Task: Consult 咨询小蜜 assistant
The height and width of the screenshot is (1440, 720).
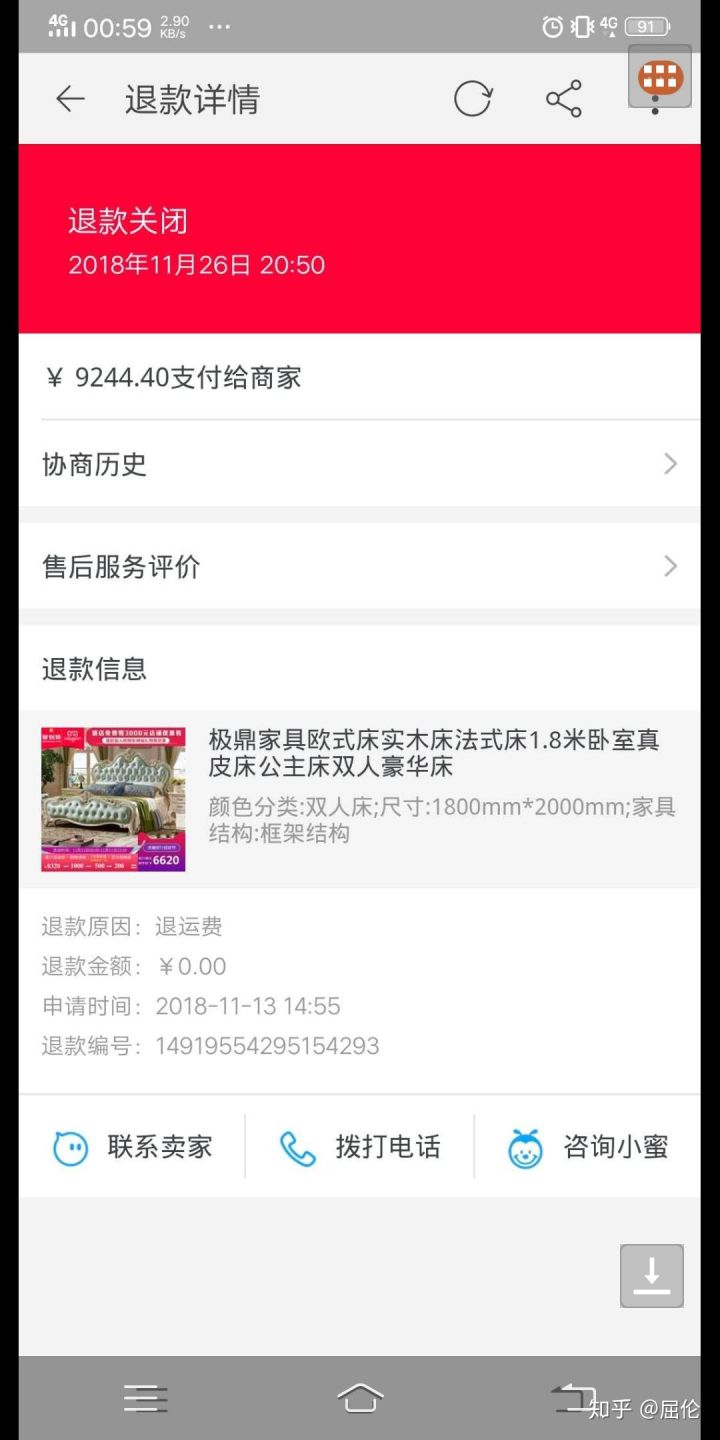Action: tap(588, 1147)
